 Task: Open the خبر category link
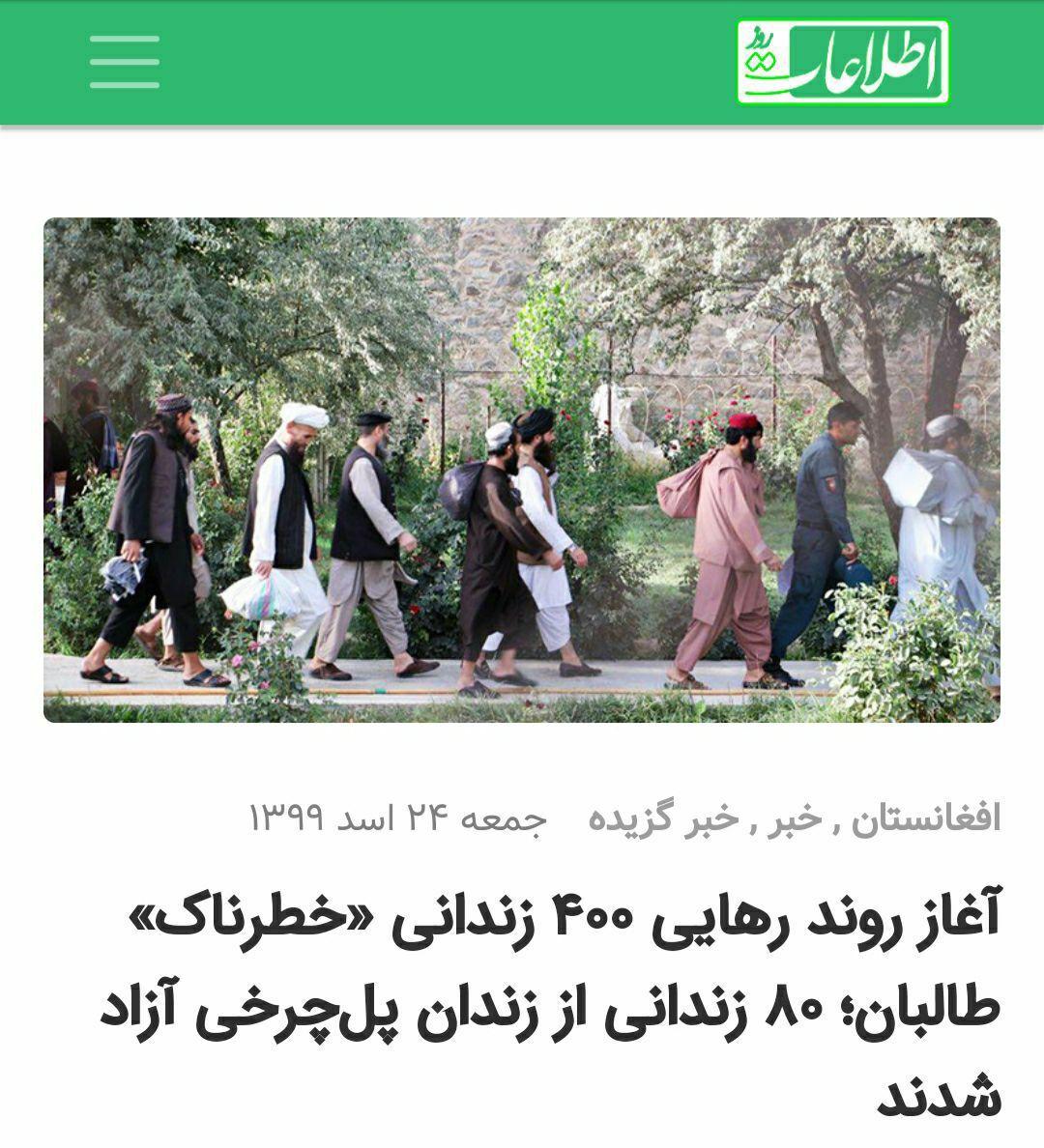796,818
